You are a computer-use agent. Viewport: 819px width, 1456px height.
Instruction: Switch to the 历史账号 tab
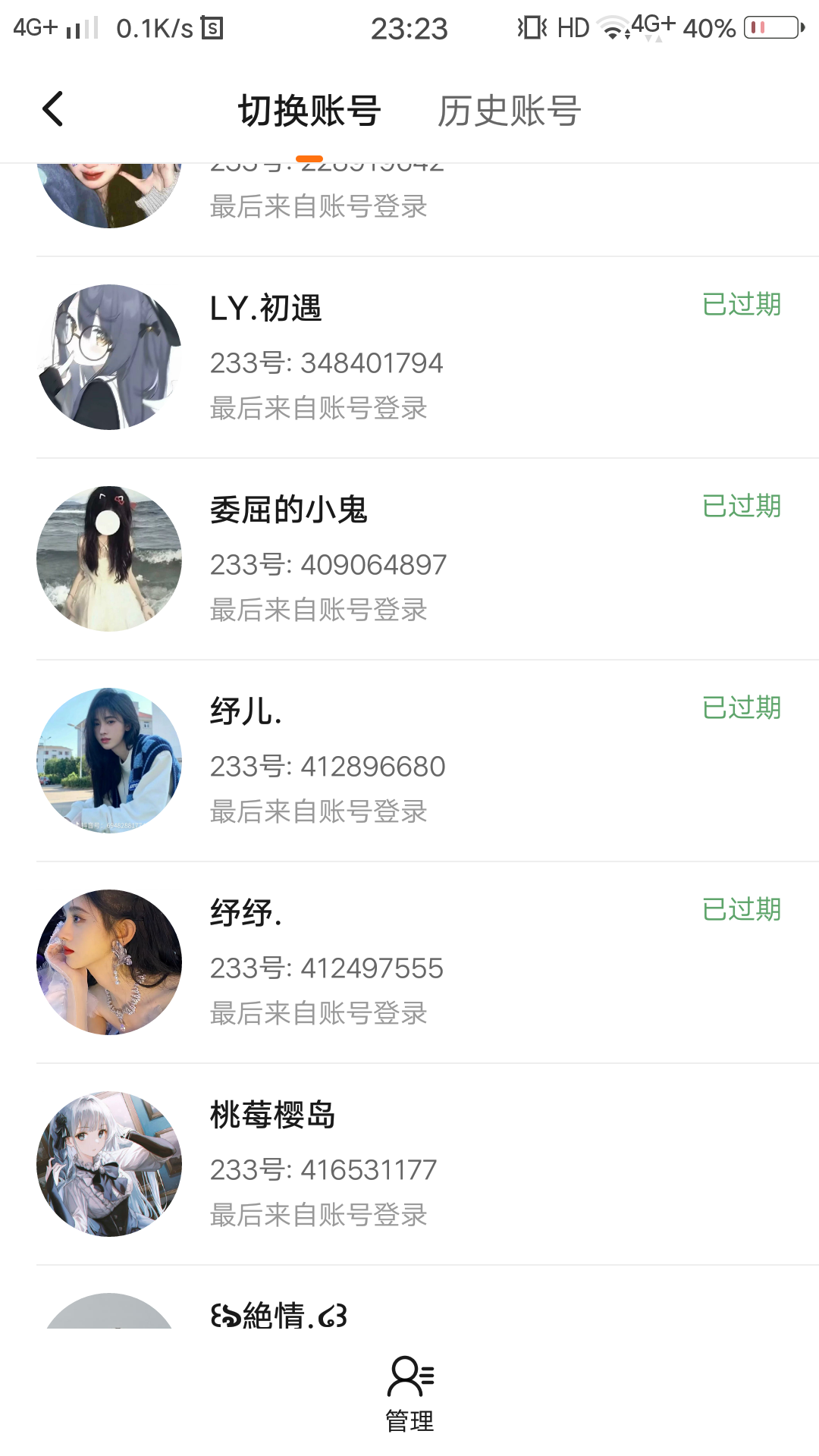(509, 111)
